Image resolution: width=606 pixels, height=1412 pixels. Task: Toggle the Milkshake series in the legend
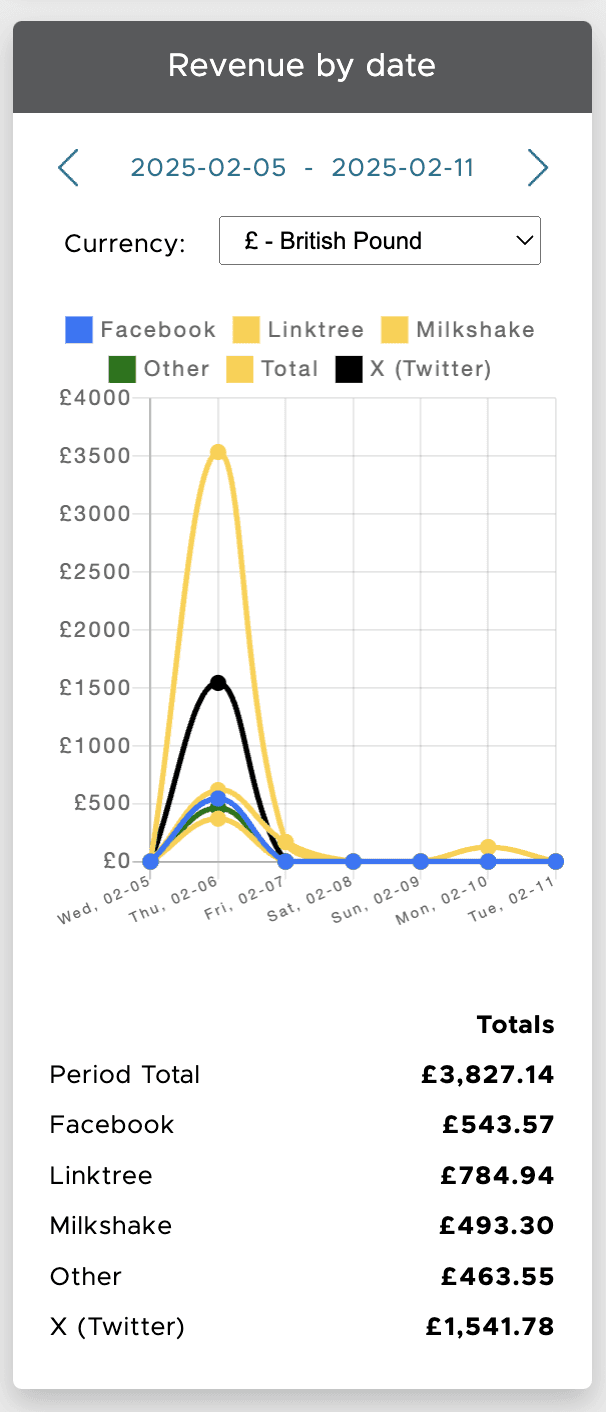(458, 330)
